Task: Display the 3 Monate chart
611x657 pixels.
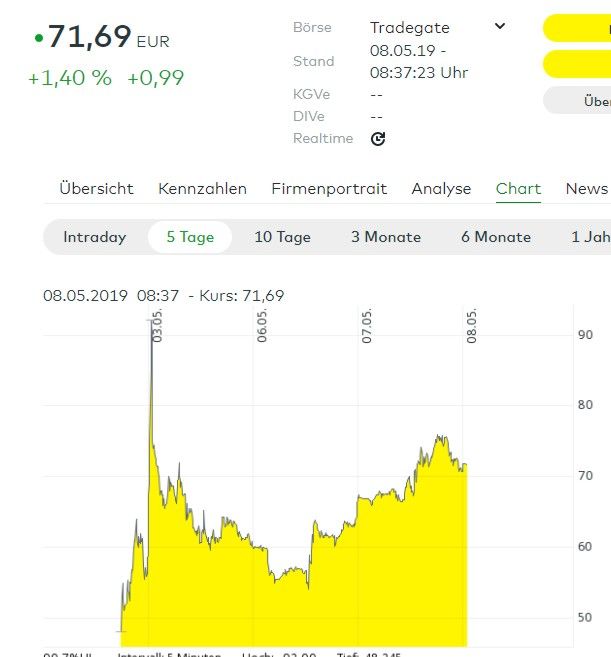Action: (386, 237)
